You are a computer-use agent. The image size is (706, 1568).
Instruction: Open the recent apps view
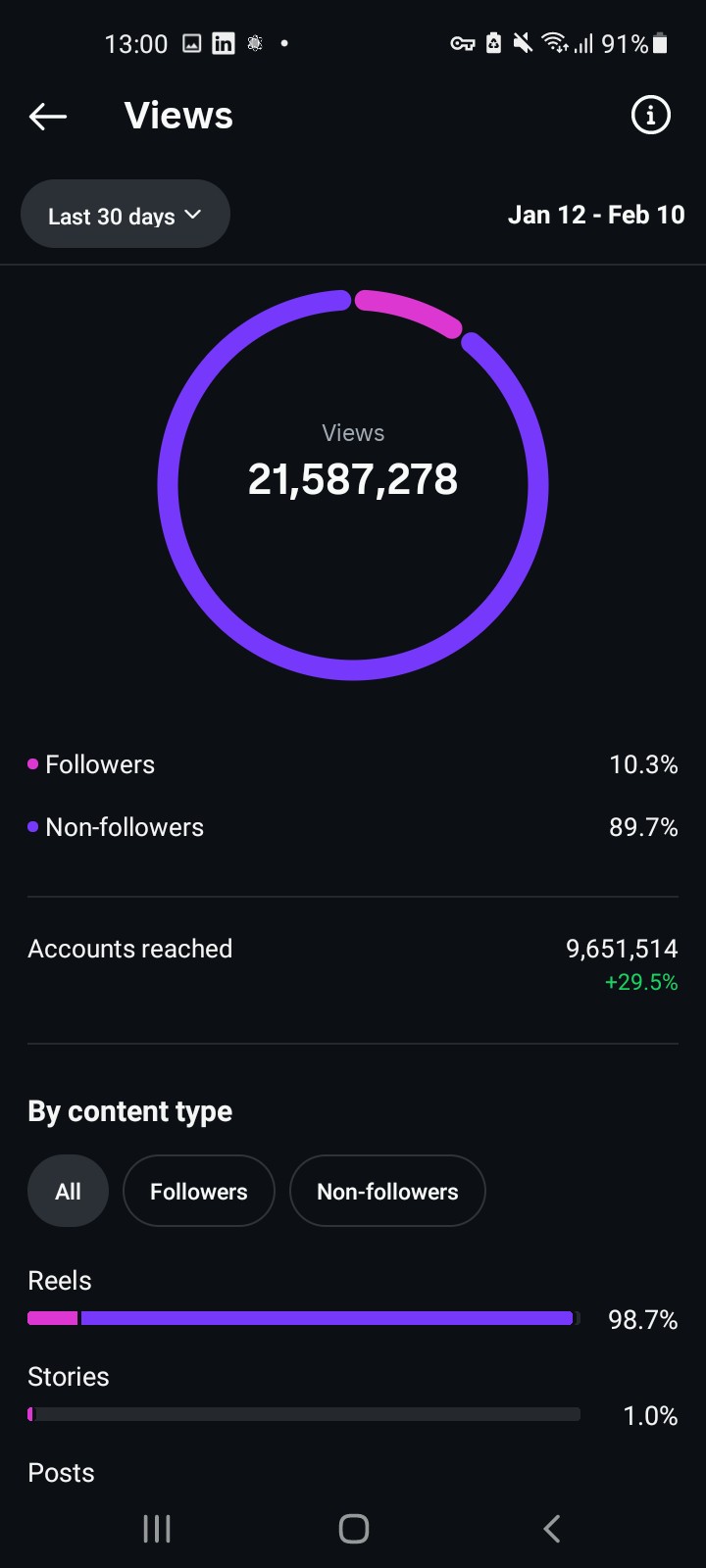coord(157,1529)
